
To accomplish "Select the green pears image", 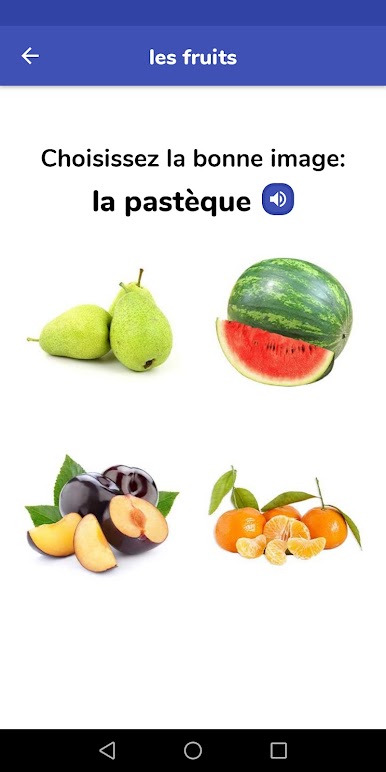I will click(100, 321).
